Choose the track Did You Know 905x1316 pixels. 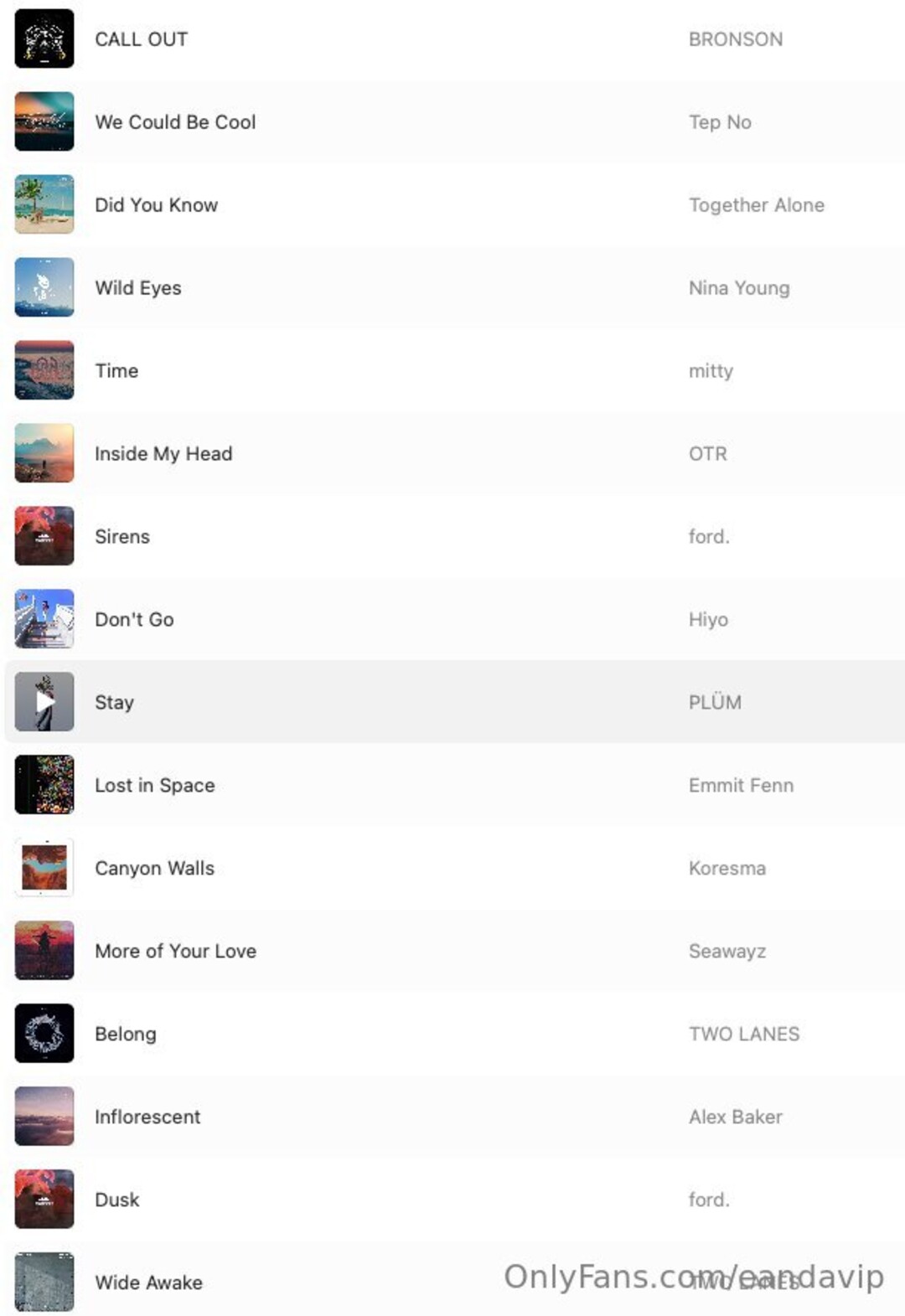coord(156,205)
